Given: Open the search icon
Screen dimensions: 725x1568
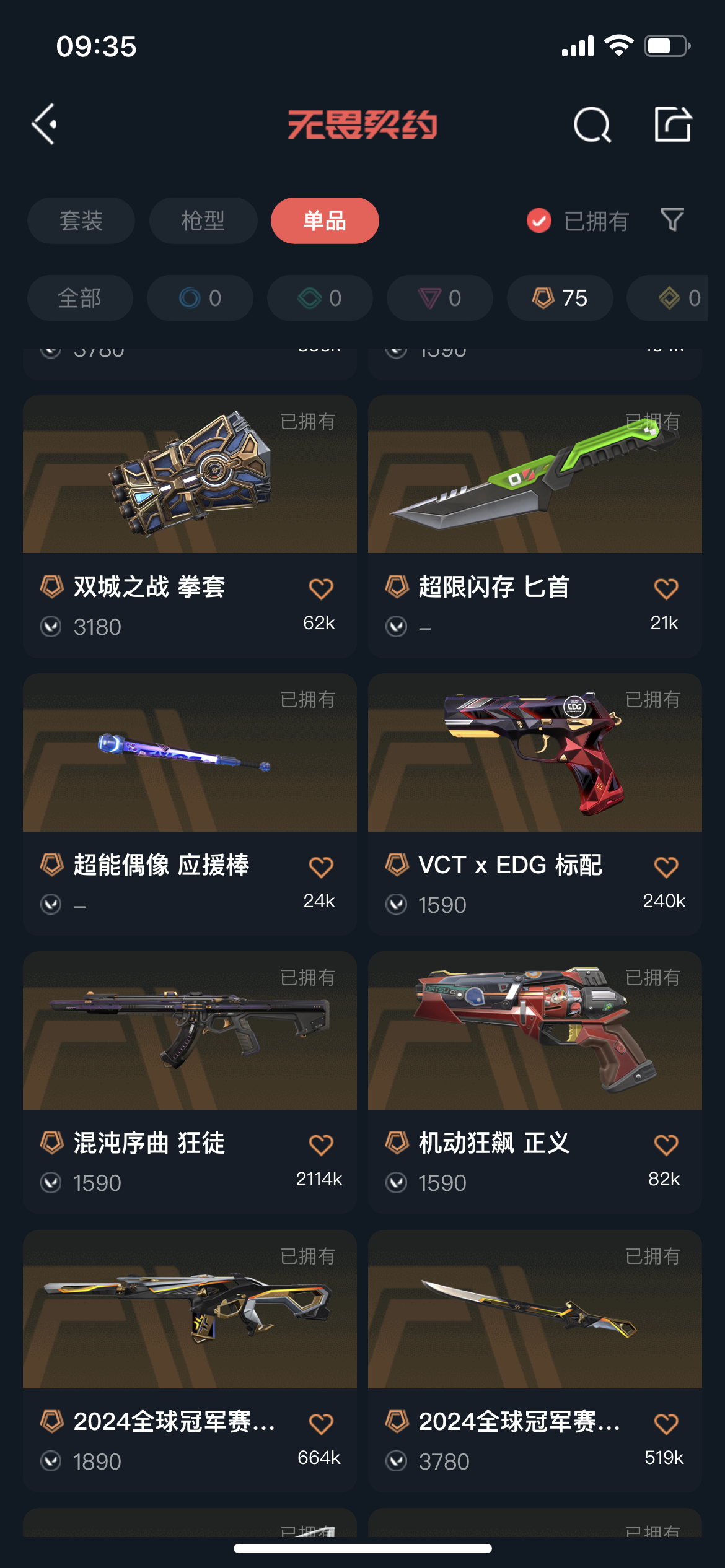Looking at the screenshot, I should point(592,124).
